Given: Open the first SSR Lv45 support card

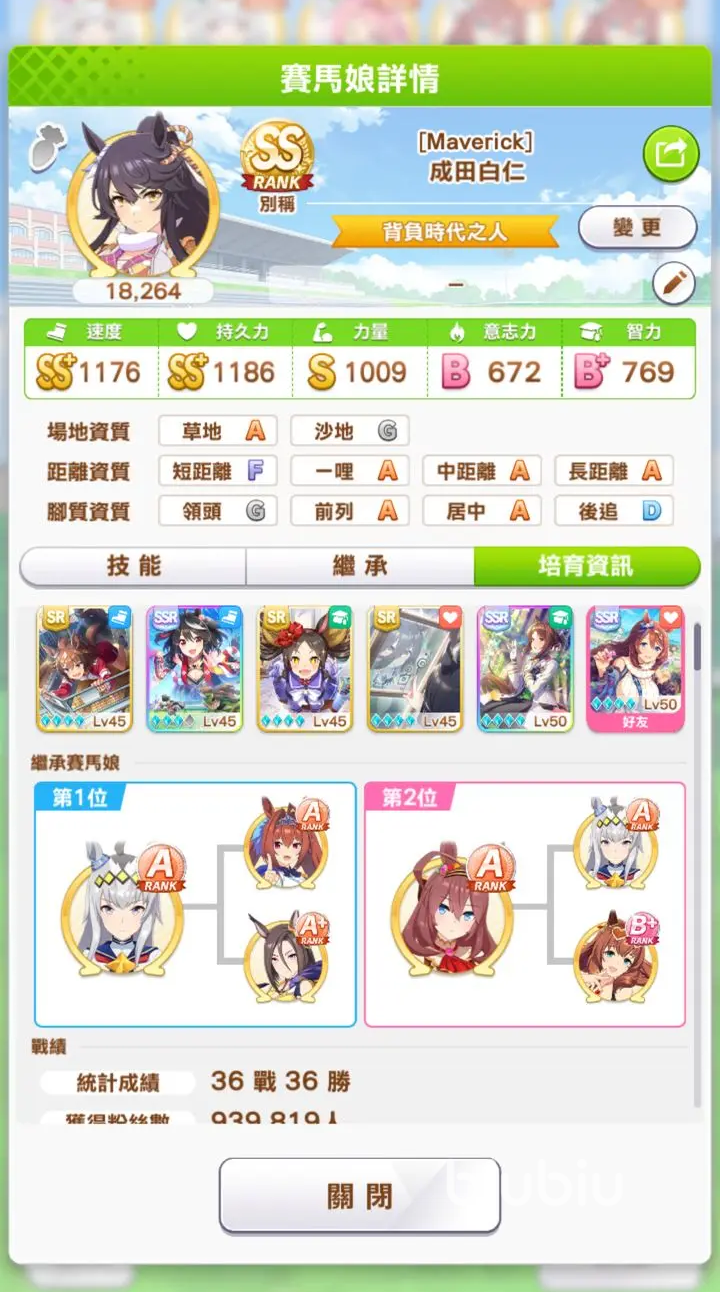Looking at the screenshot, I should pos(194,669).
